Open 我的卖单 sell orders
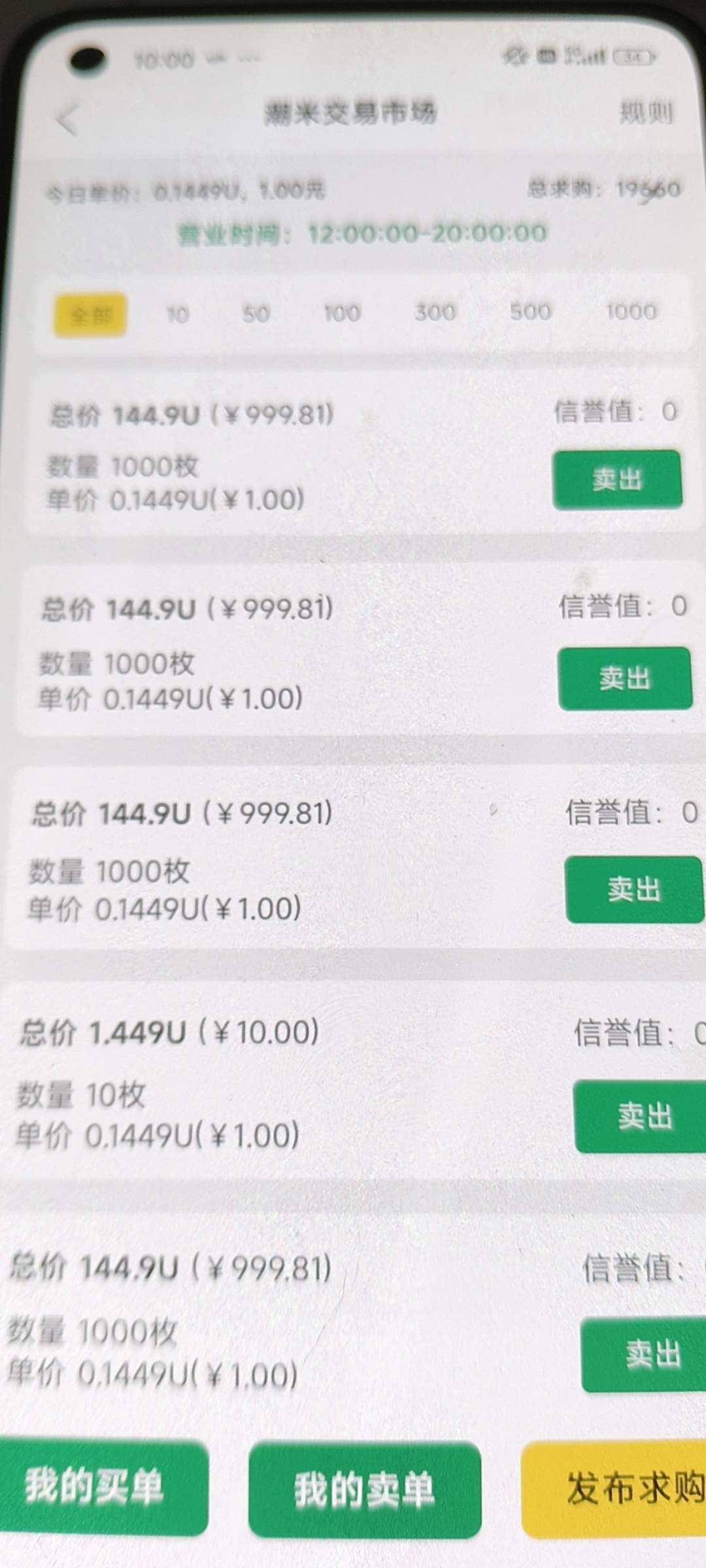 point(364,1490)
